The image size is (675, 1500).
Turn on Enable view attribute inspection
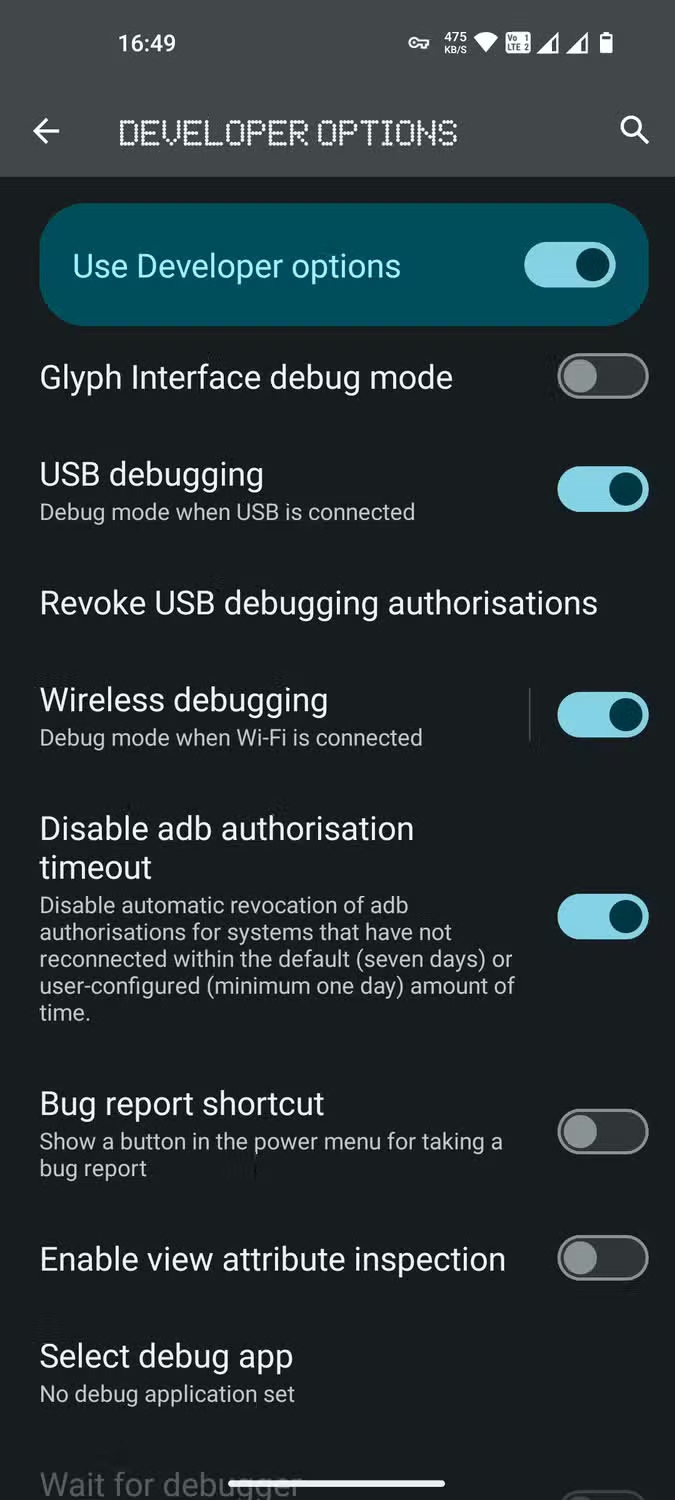tap(603, 1258)
